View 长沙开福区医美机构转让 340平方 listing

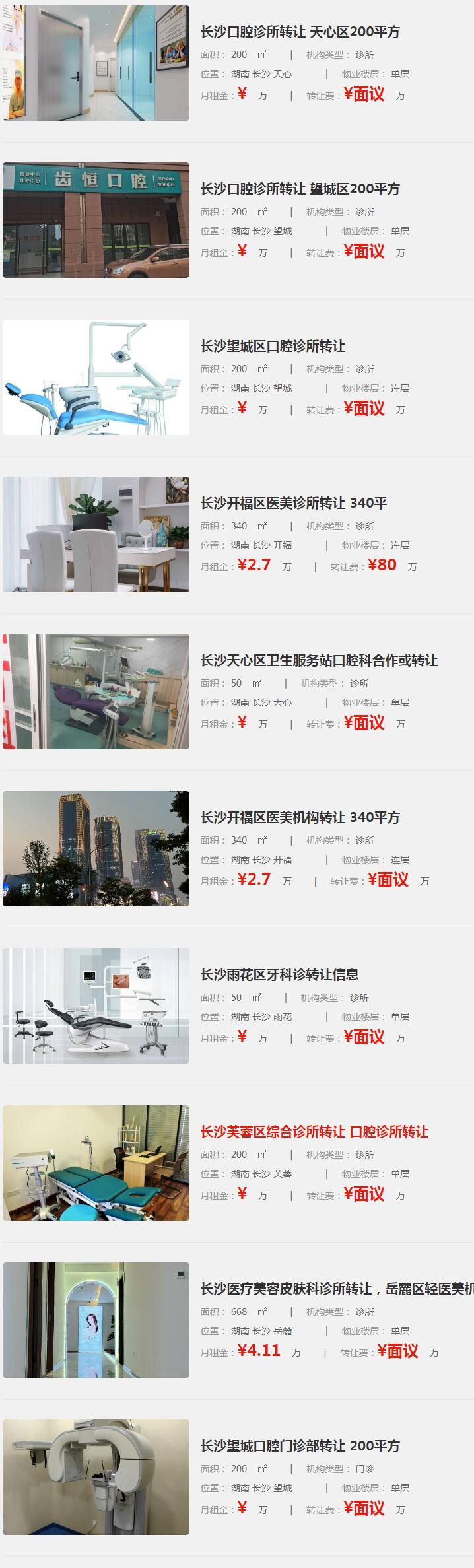click(300, 817)
